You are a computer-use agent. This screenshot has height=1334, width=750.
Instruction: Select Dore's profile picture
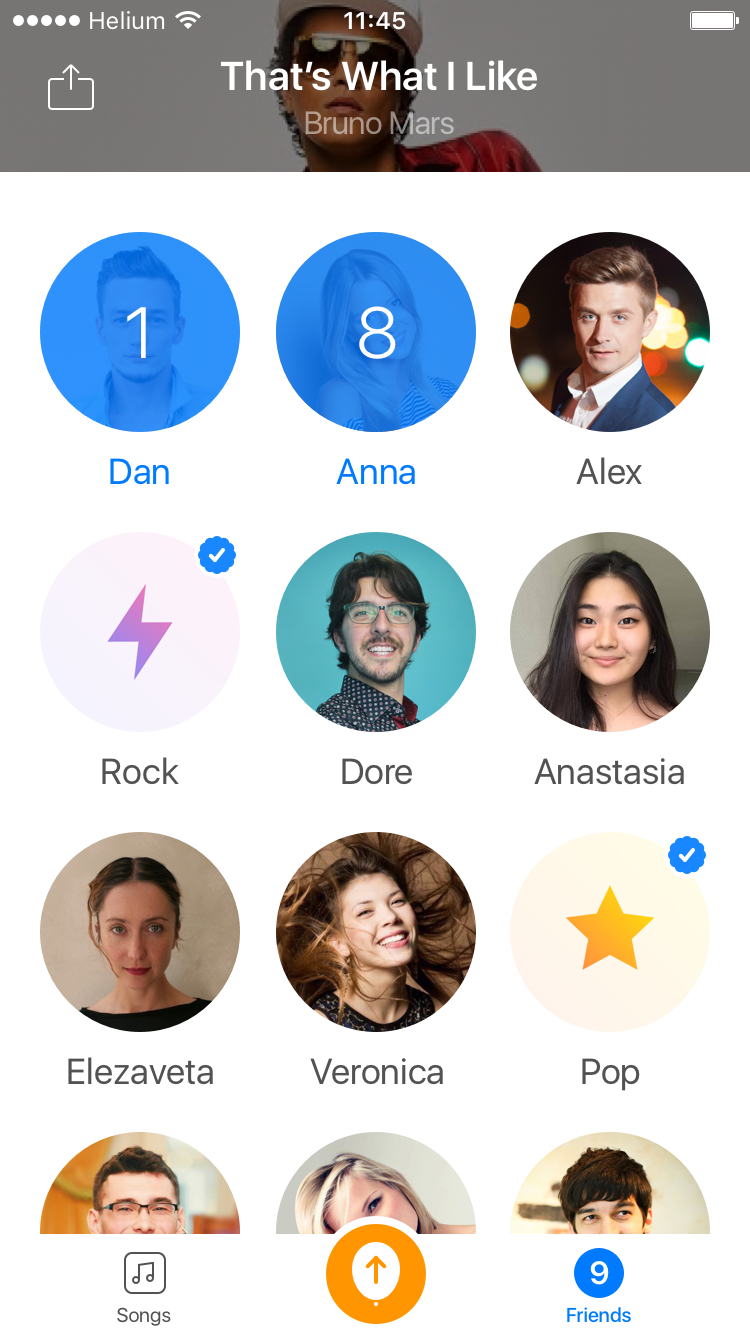(x=376, y=632)
